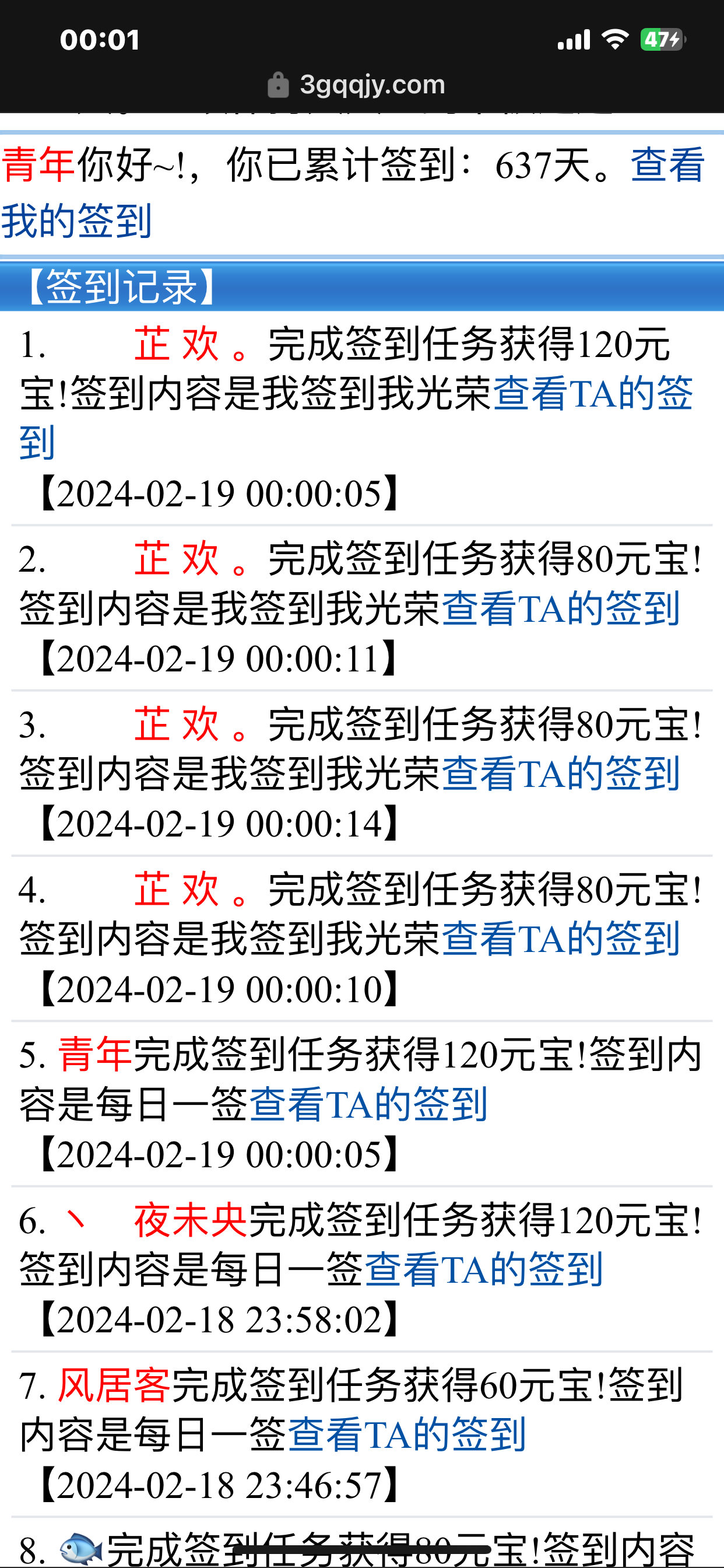Open 查看TA的签到 for 夜未央
724x1568 pixels.
pyautogui.click(x=483, y=1270)
